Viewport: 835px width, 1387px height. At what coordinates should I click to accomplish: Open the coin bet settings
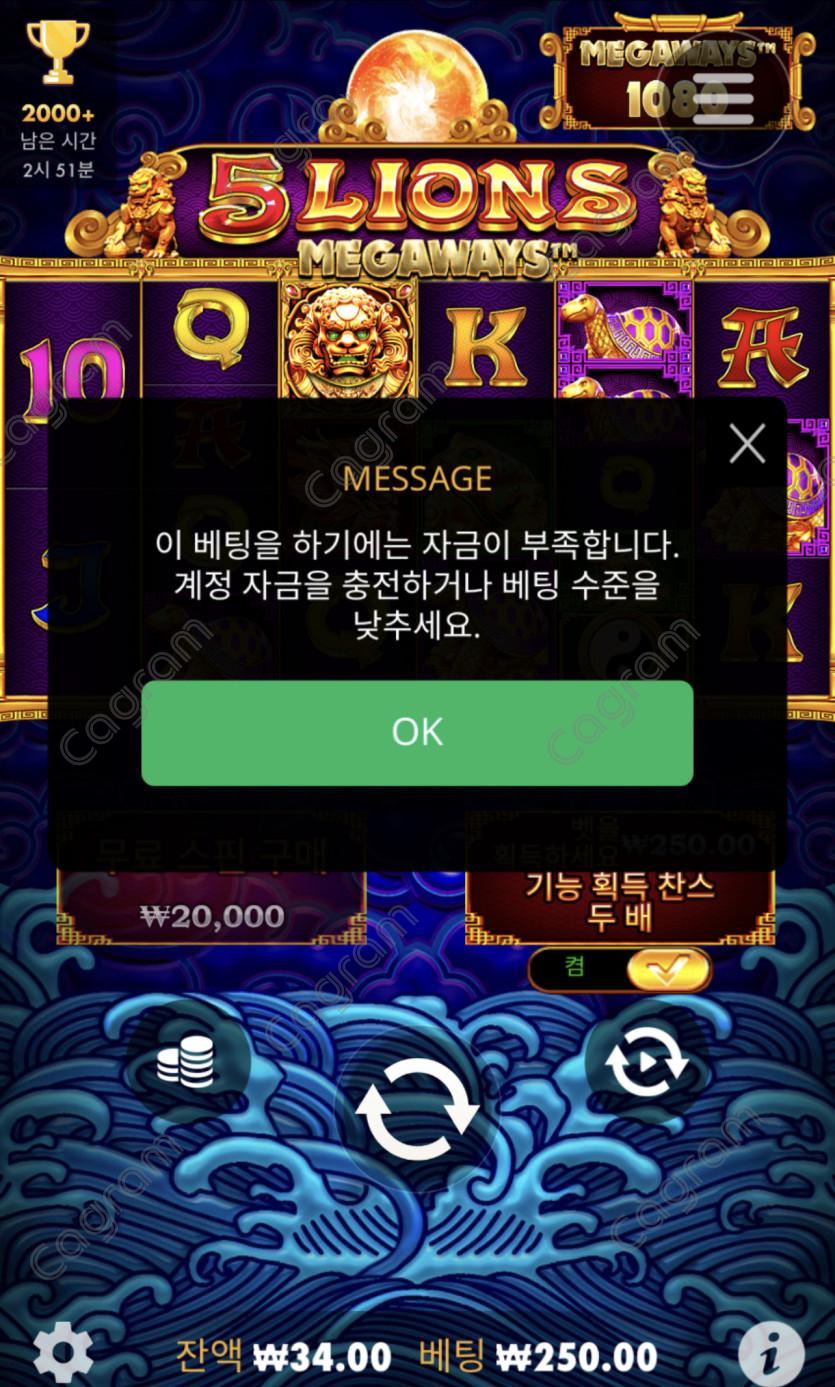click(187, 1061)
